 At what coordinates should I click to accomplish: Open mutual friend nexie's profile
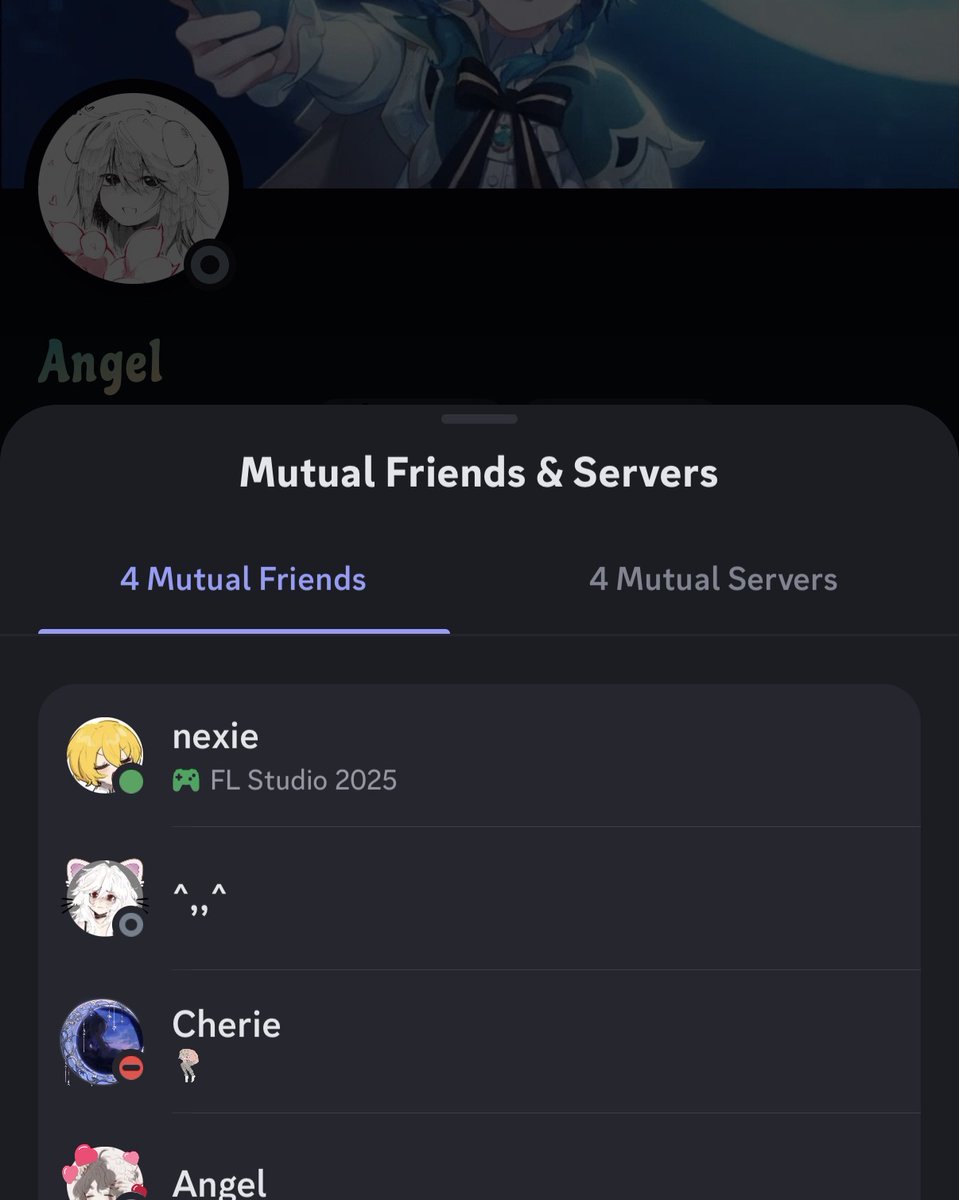(479, 755)
